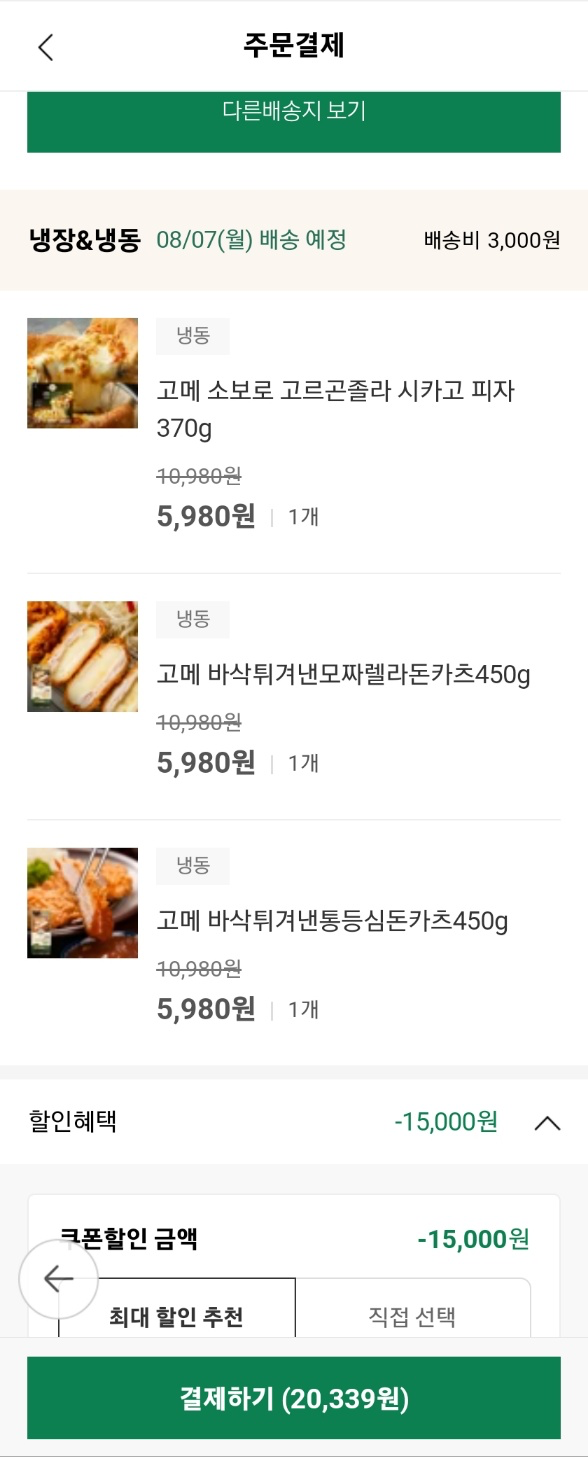Select the 최대 할인 추천 tab

[x=177, y=1310]
